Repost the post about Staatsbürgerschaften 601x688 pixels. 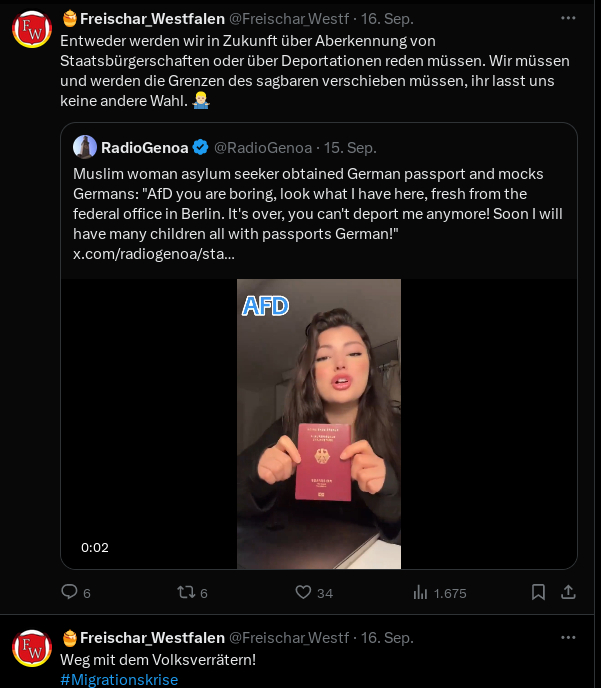[185, 592]
